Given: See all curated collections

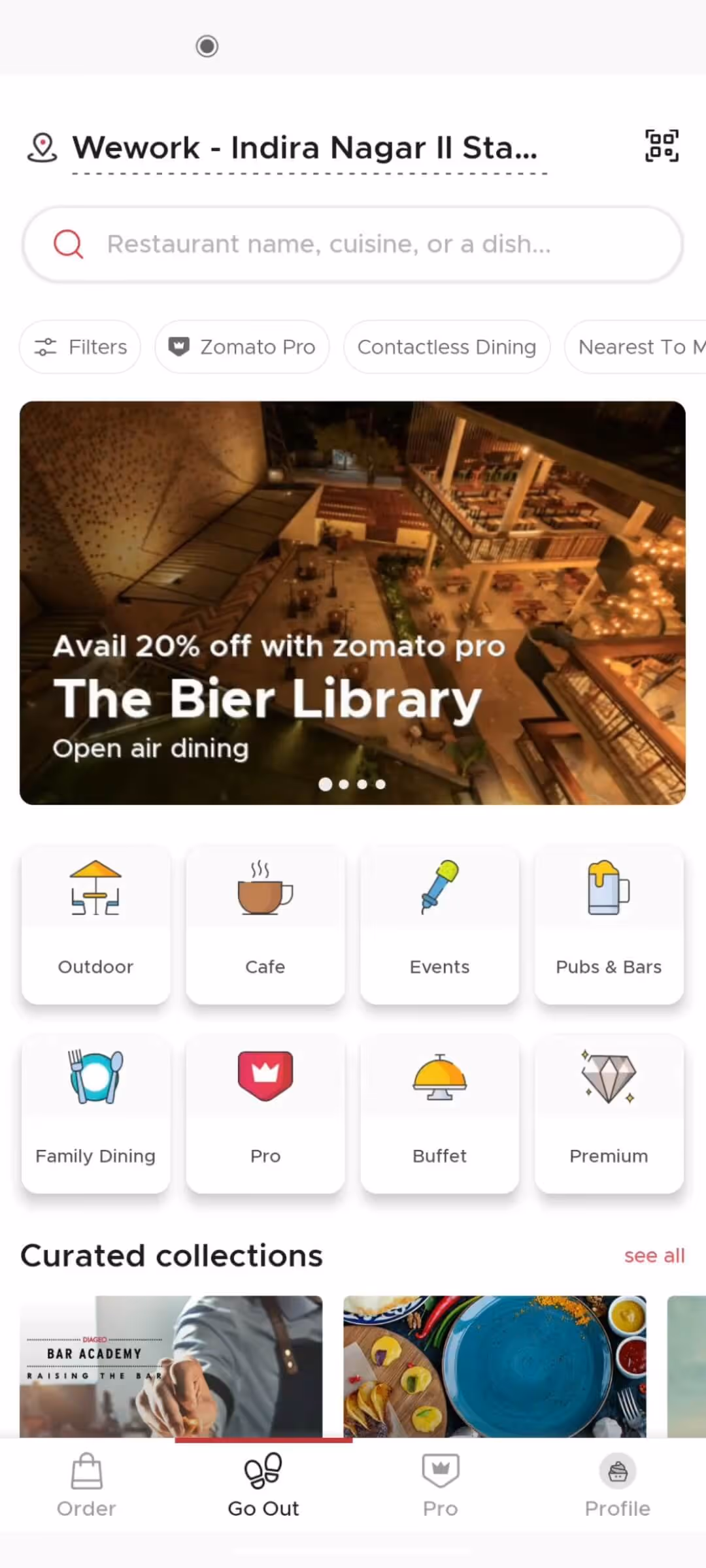Looking at the screenshot, I should pos(654,1256).
